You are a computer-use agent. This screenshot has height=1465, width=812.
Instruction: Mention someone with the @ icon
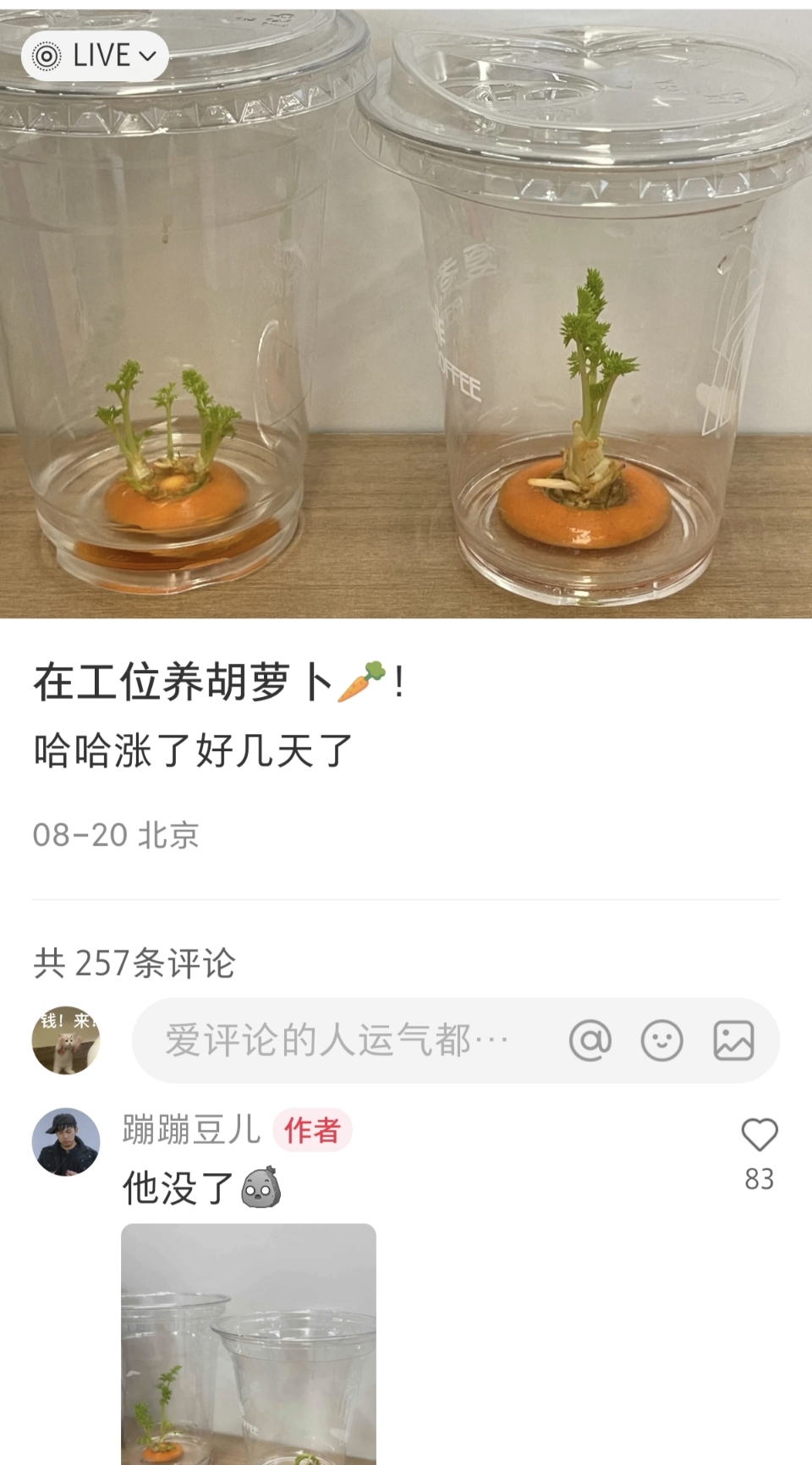click(x=590, y=1040)
